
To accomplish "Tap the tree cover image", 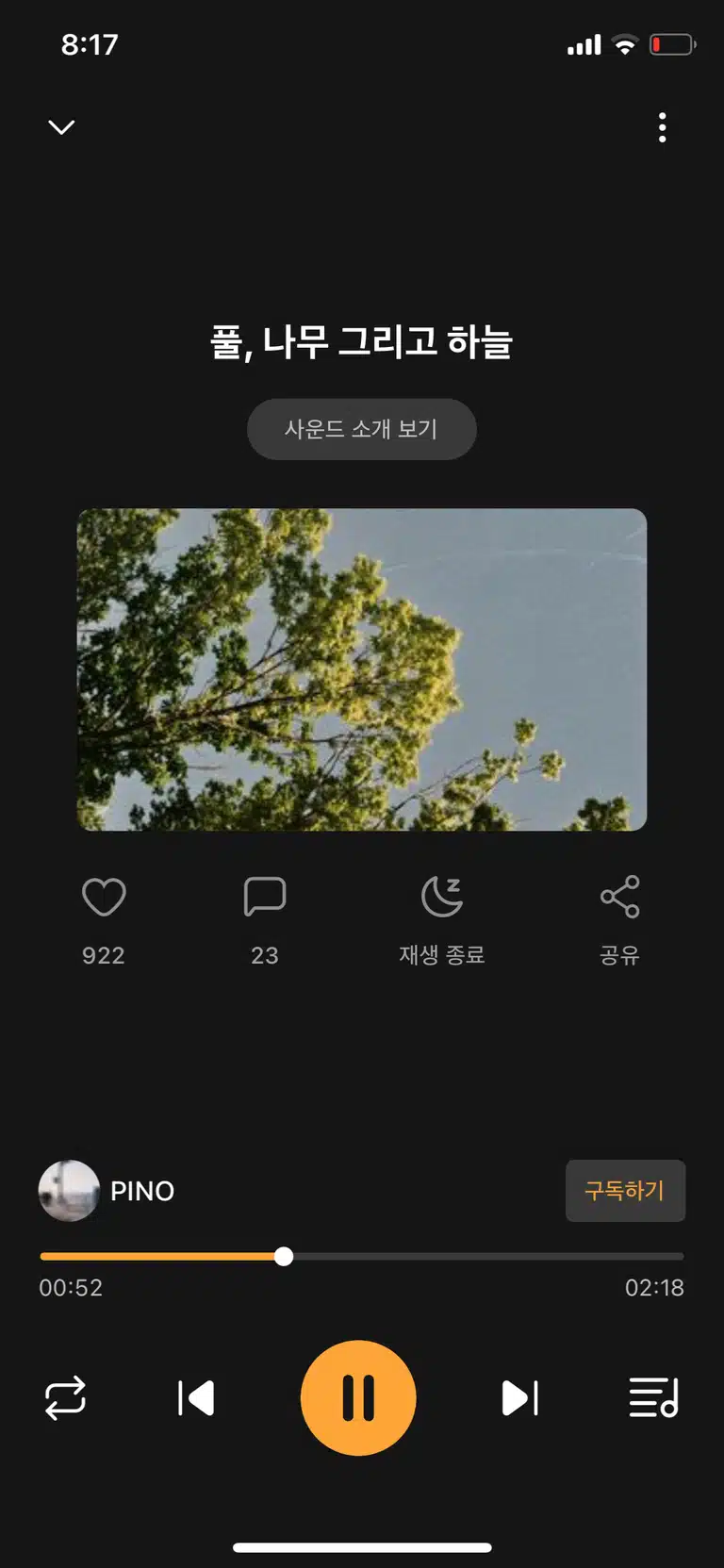I will click(362, 669).
